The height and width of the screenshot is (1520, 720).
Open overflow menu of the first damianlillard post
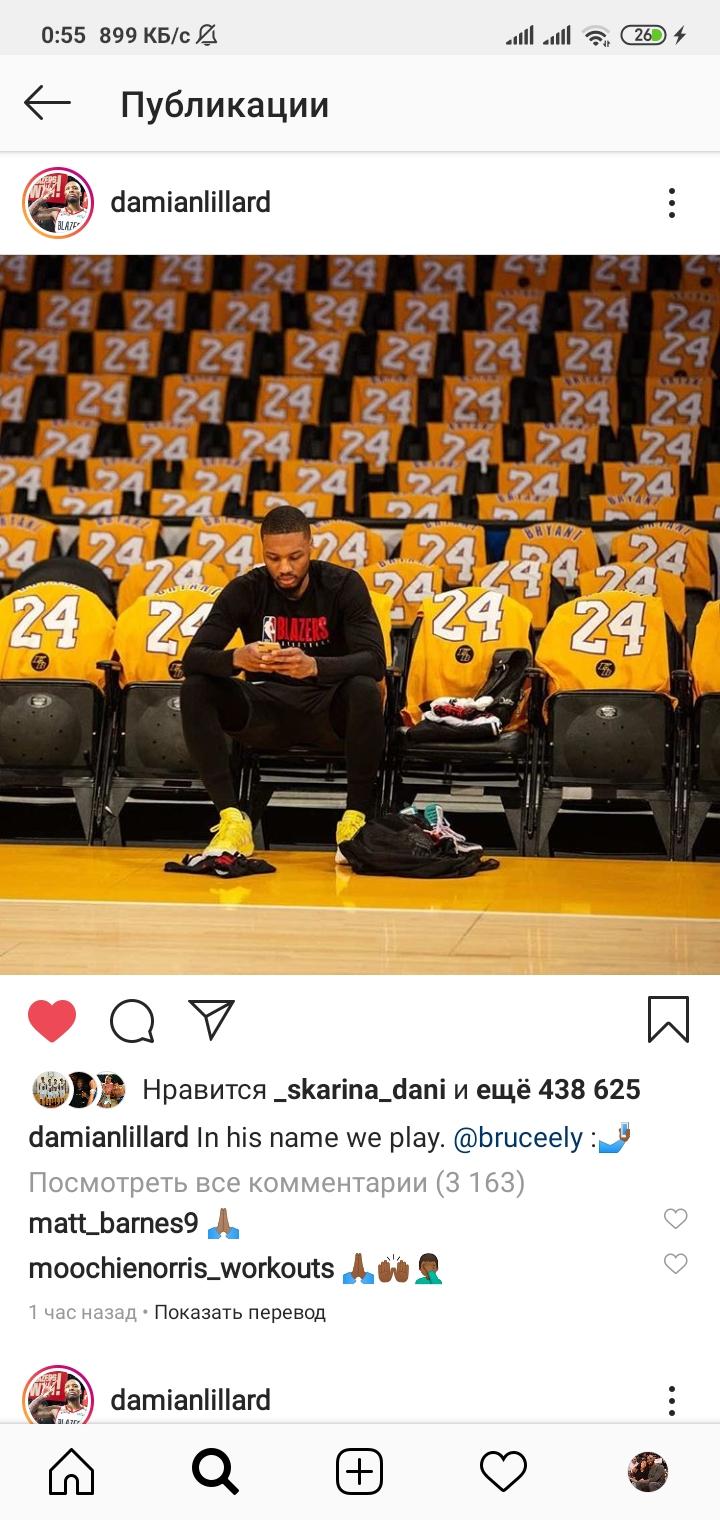[x=672, y=203]
